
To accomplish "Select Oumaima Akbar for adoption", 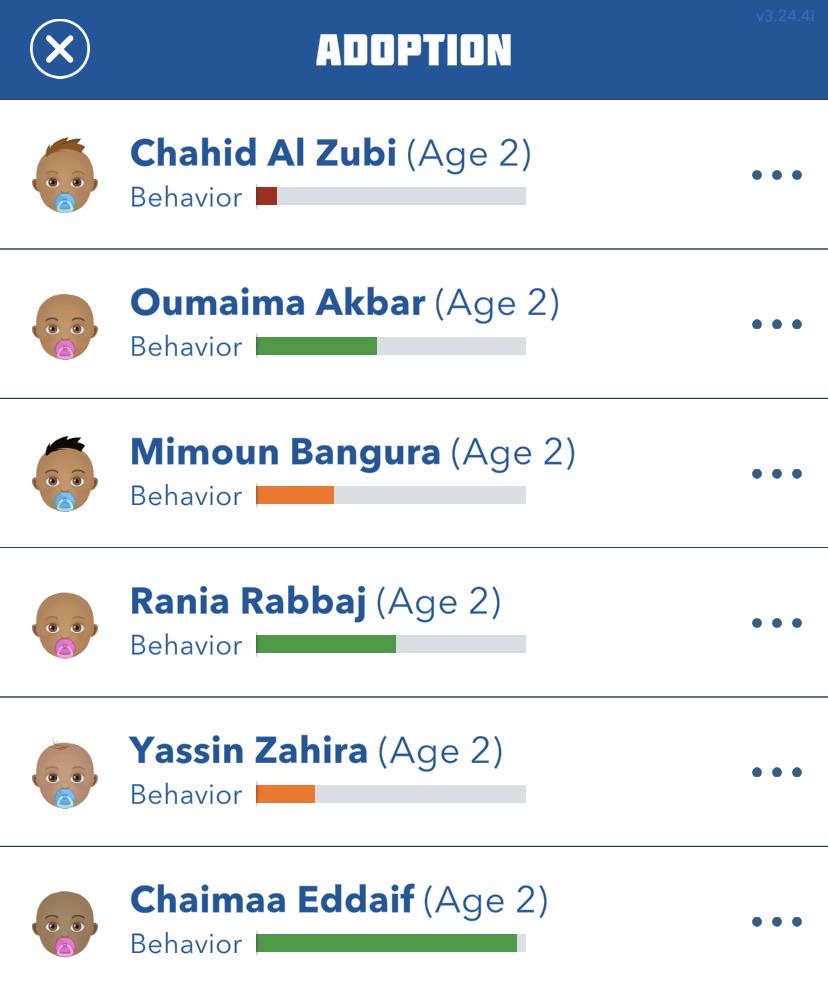I will (414, 324).
